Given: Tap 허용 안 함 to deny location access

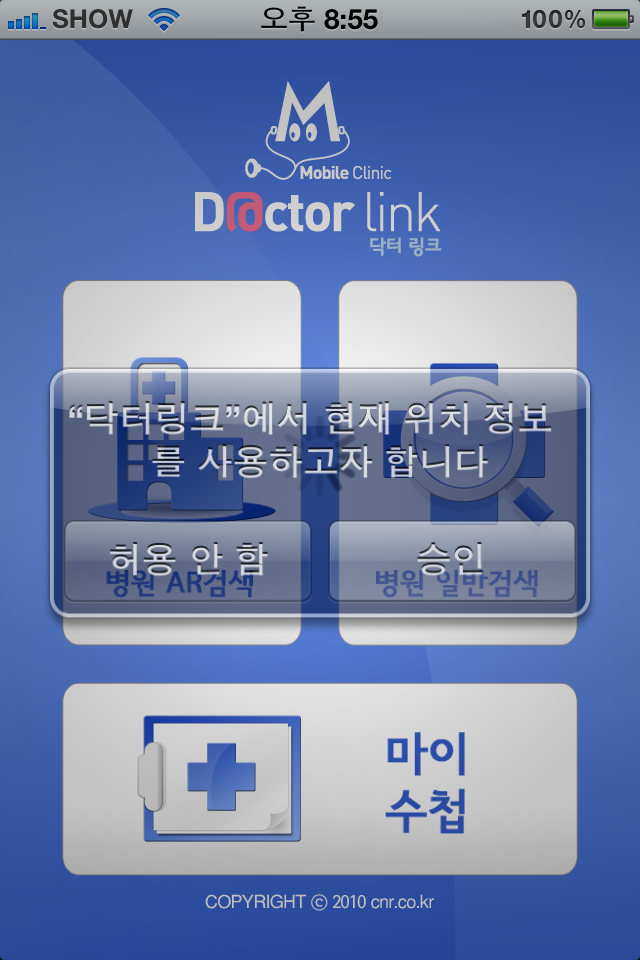Looking at the screenshot, I should pos(187,561).
